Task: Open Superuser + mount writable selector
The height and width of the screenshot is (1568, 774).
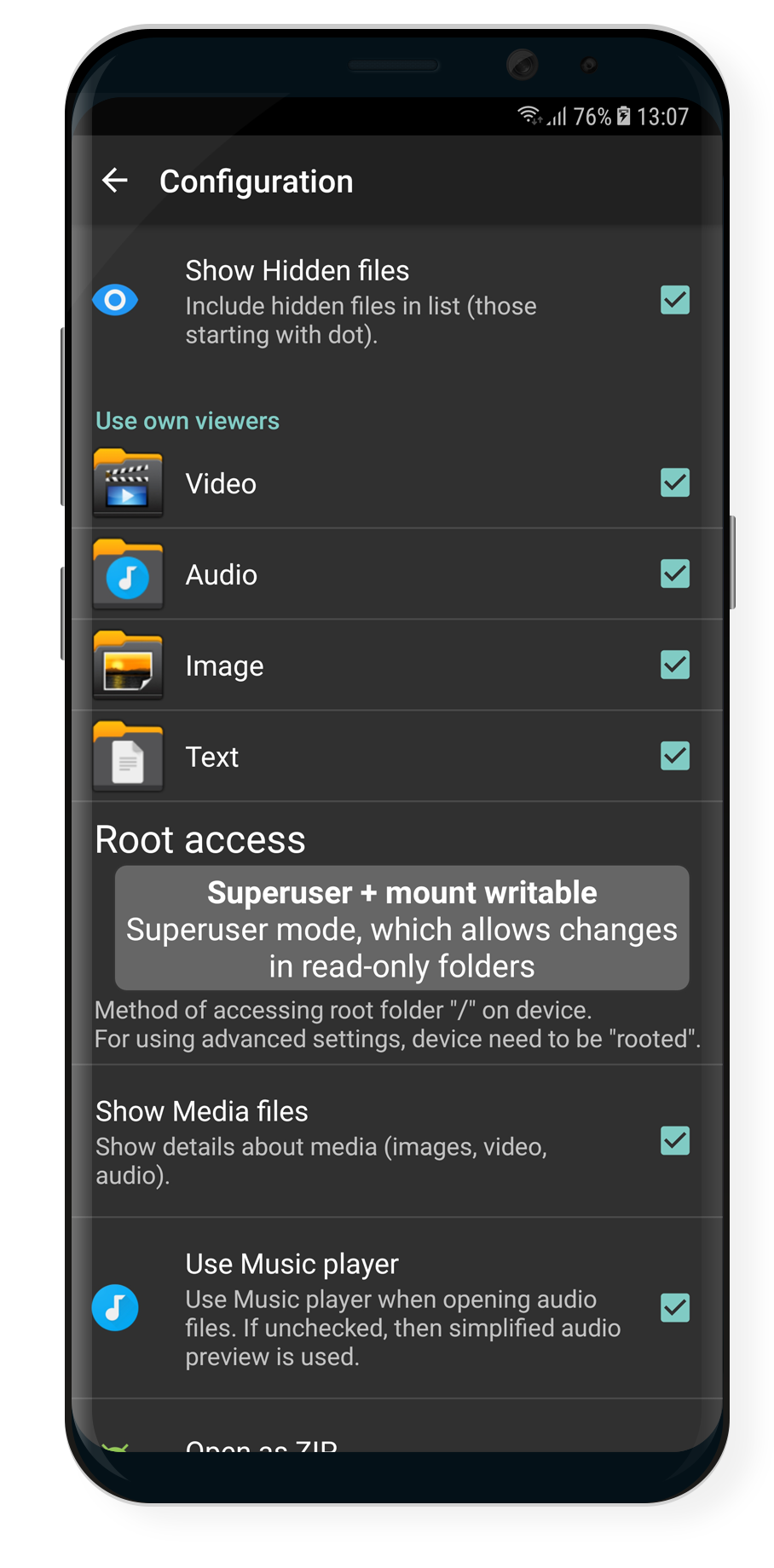Action: [401, 928]
